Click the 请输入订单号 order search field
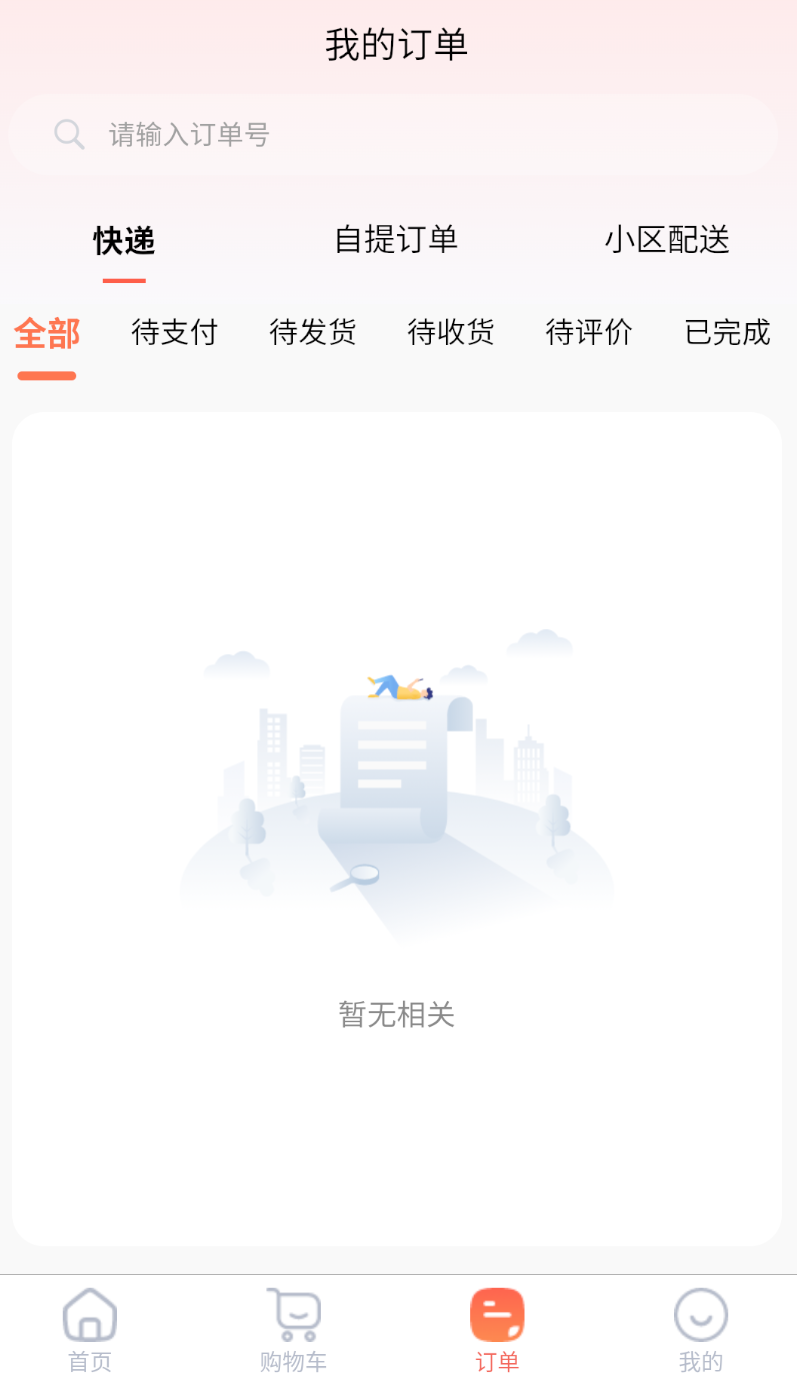The height and width of the screenshot is (1373, 797). pyautogui.click(x=250, y=133)
